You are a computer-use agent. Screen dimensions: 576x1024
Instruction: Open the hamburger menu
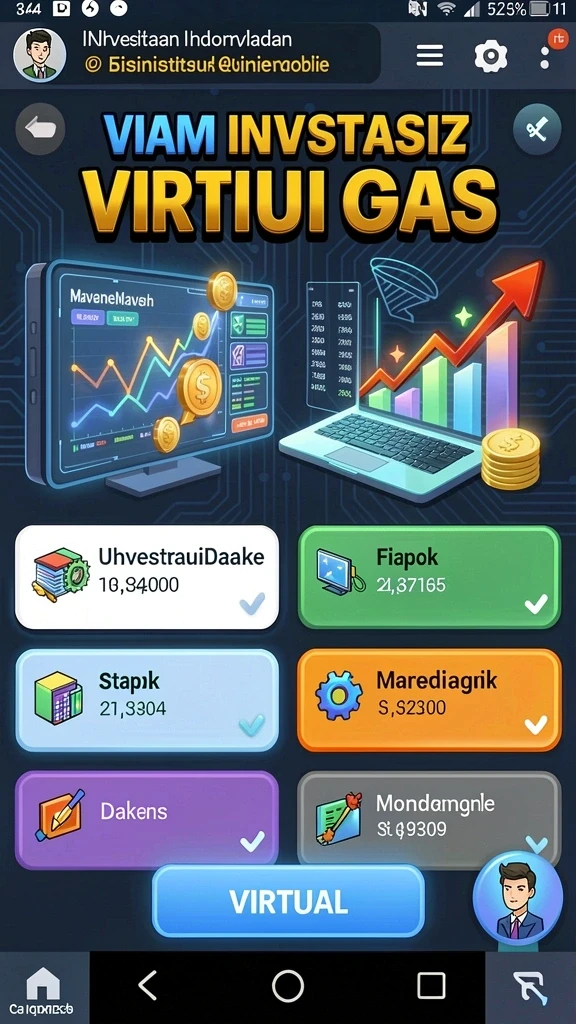[x=430, y=56]
